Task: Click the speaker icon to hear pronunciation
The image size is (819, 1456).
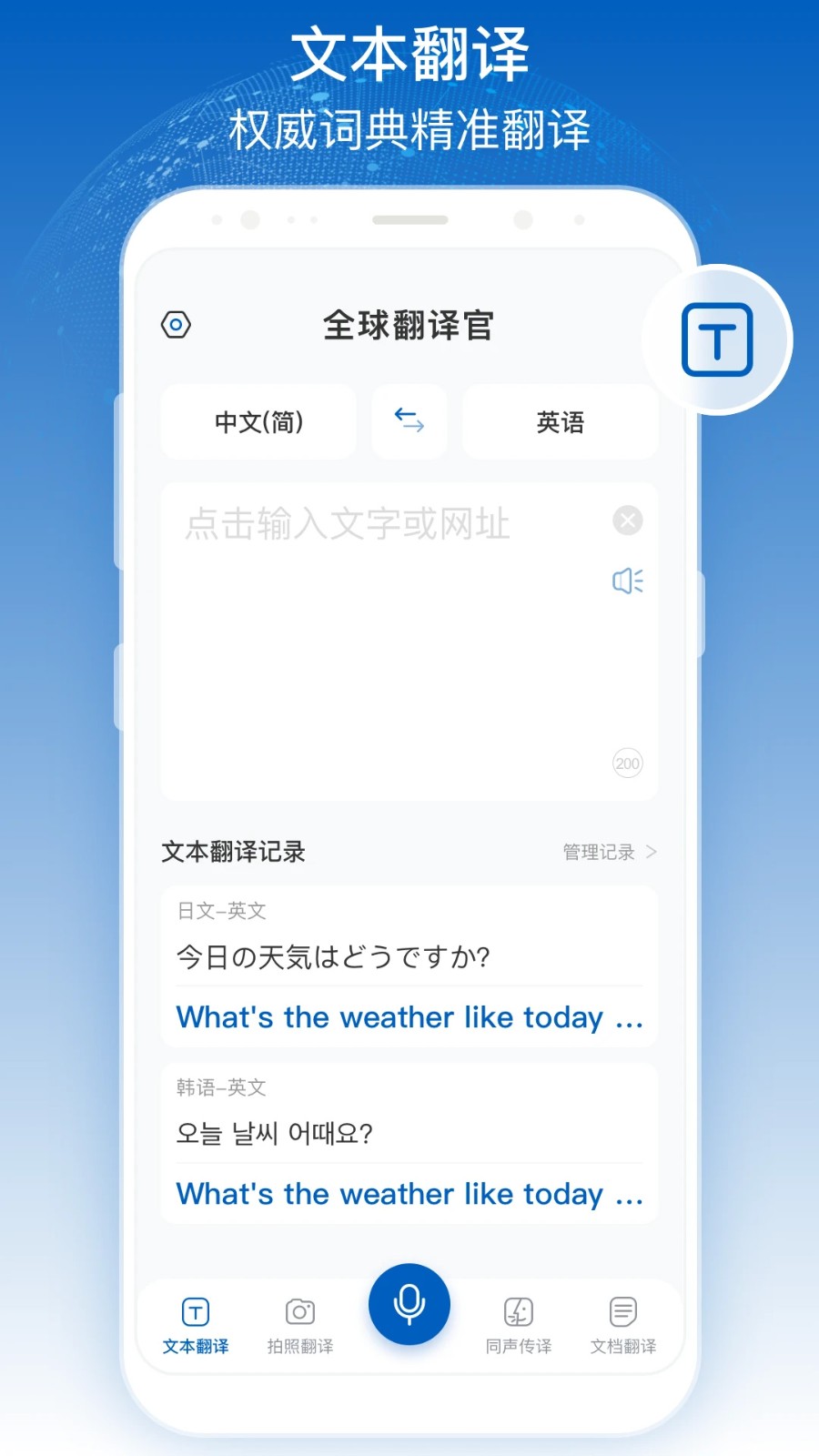Action: click(x=626, y=581)
